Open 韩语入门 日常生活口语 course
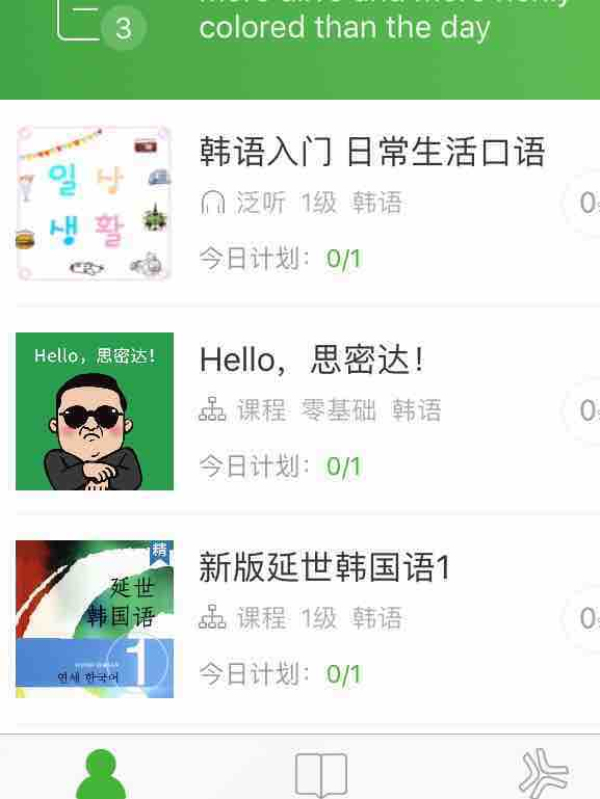600x799 pixels. click(x=372, y=152)
